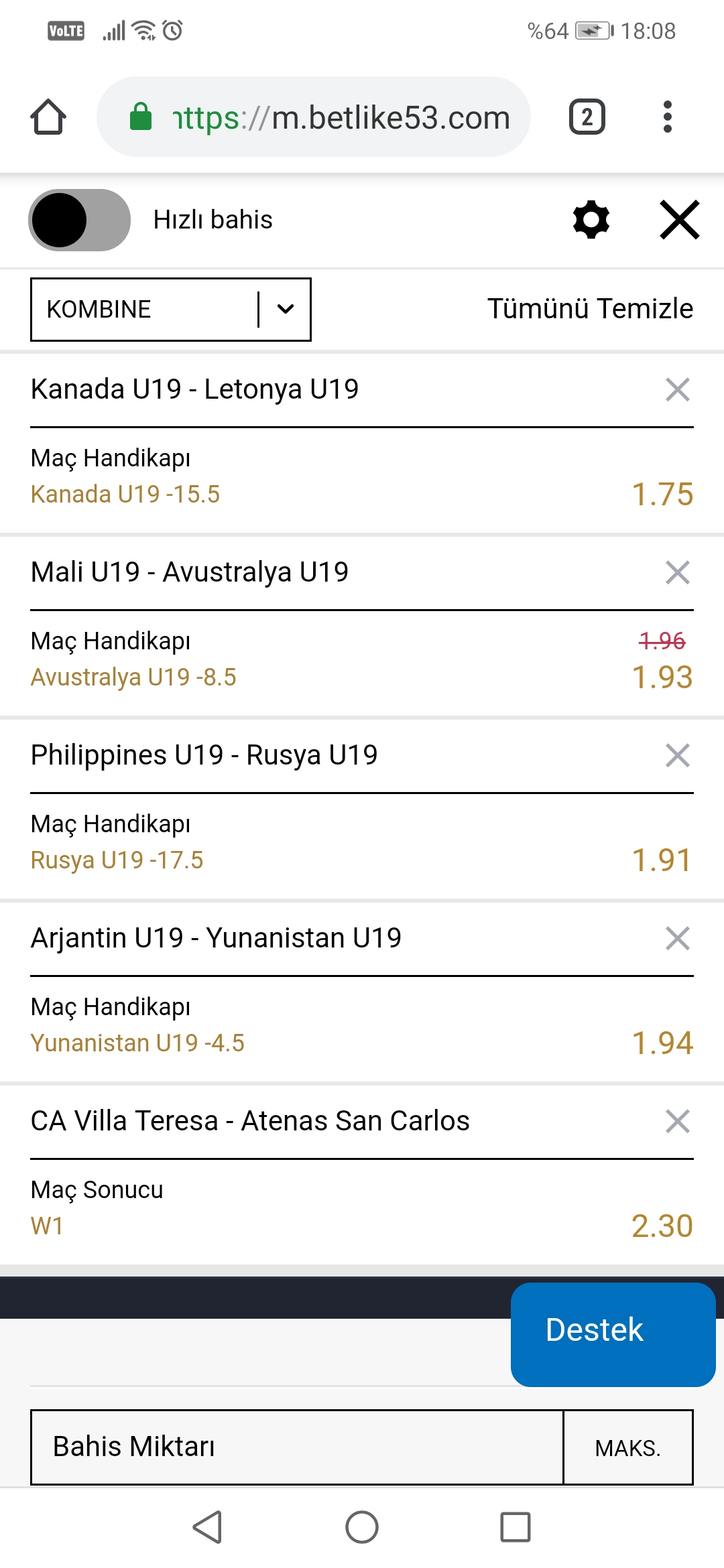This screenshot has width=724, height=1568.
Task: Remove the Philippines U19 - Rusya U19 bet
Action: click(x=678, y=755)
